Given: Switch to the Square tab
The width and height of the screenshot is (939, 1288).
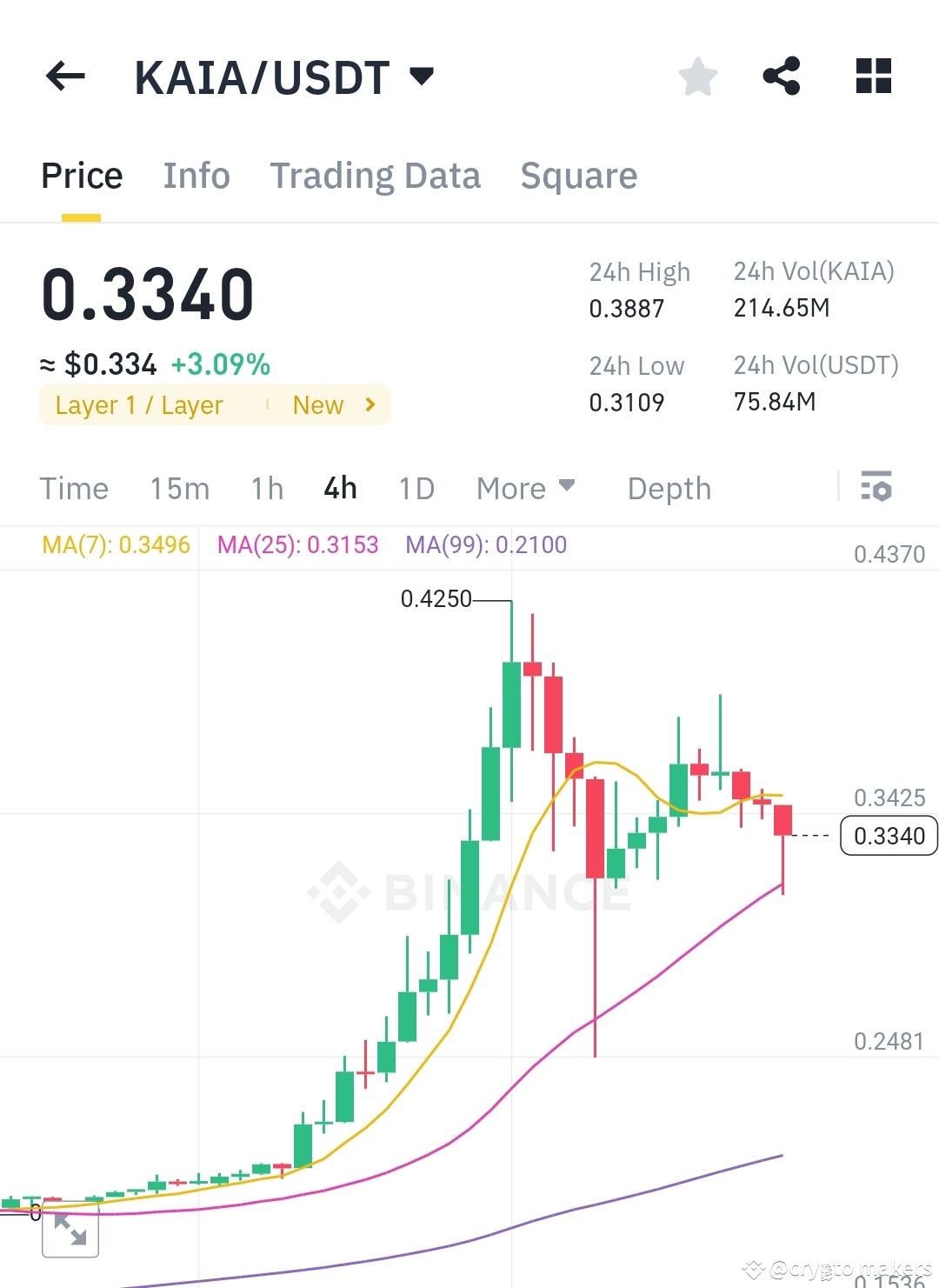Looking at the screenshot, I should click(578, 175).
